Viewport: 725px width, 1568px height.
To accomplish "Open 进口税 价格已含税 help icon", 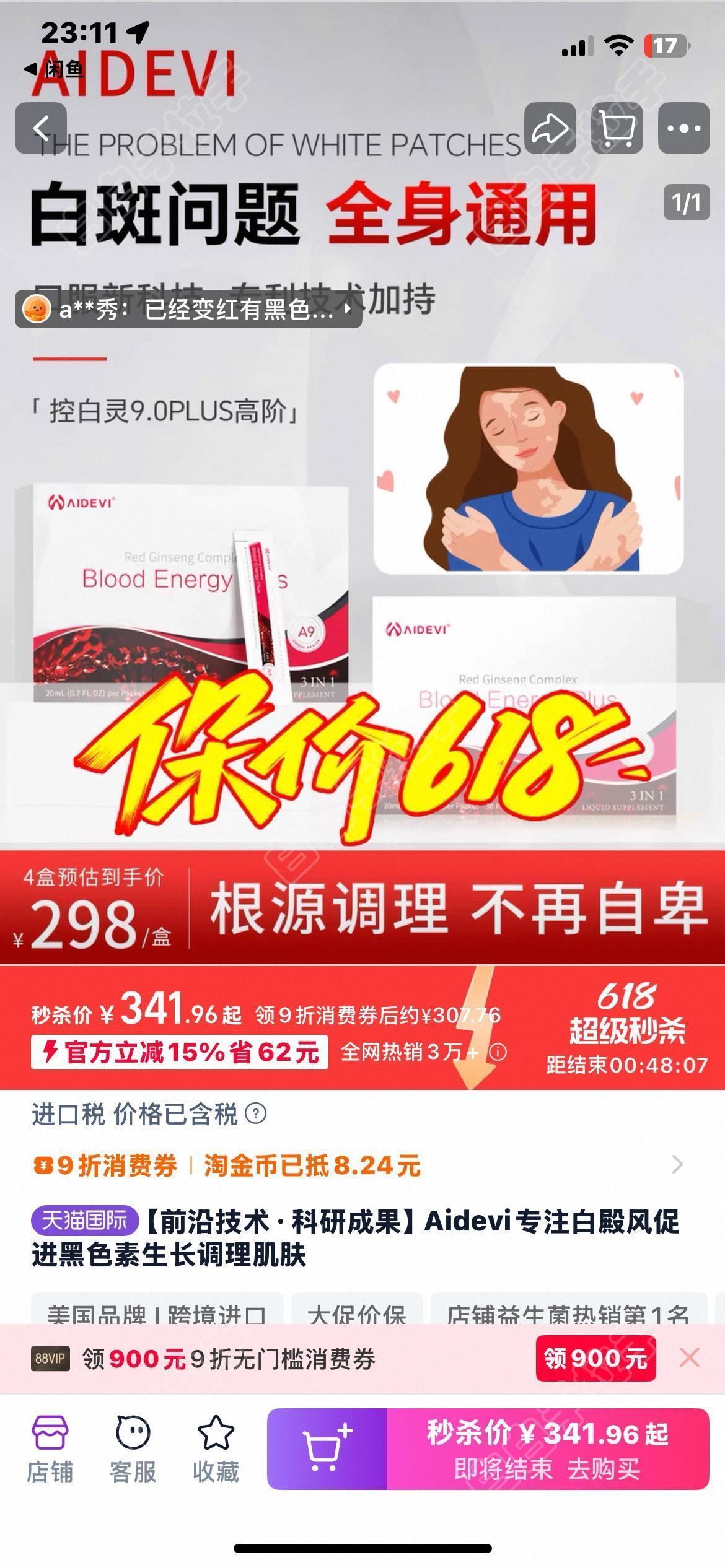I will click(x=256, y=1113).
